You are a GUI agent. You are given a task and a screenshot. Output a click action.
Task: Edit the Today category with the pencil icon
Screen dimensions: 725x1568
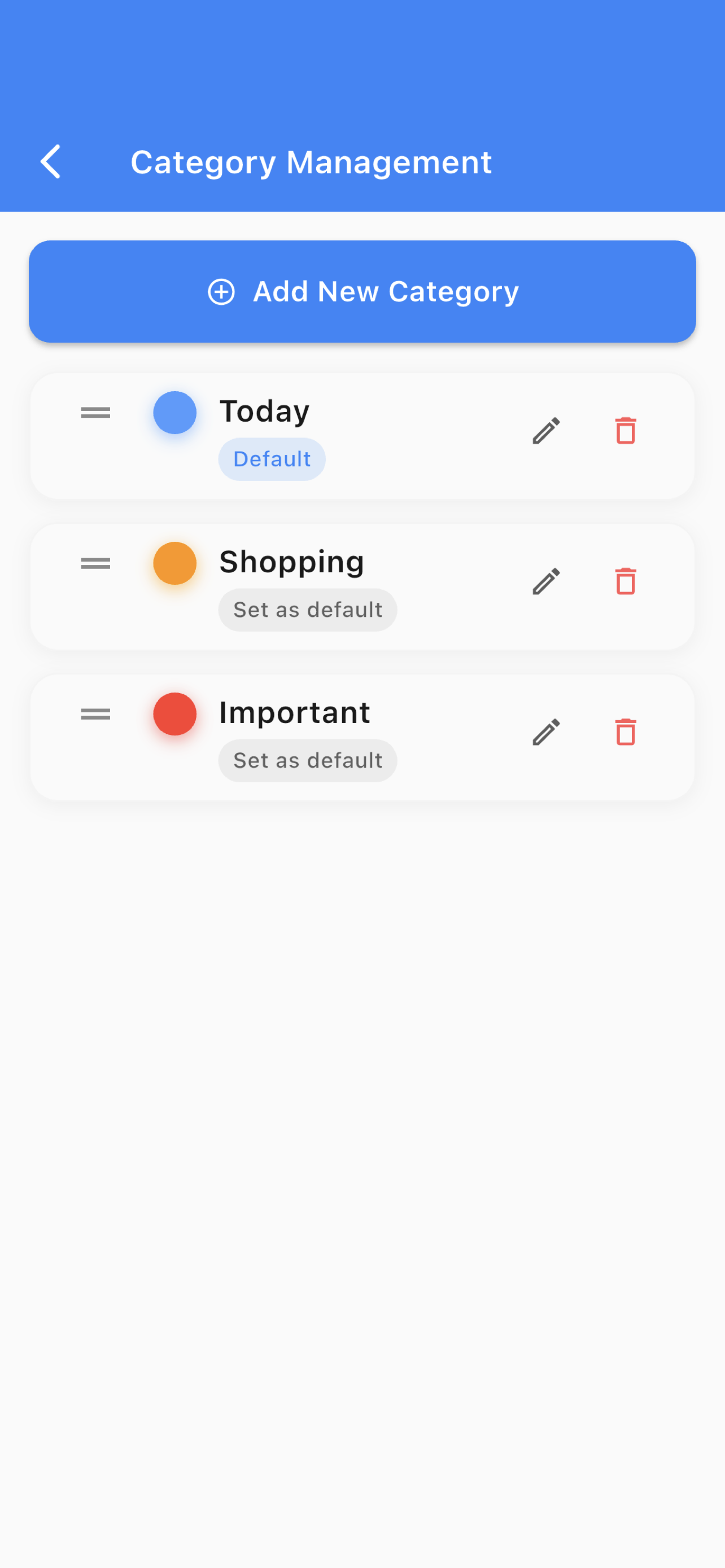[x=545, y=430]
